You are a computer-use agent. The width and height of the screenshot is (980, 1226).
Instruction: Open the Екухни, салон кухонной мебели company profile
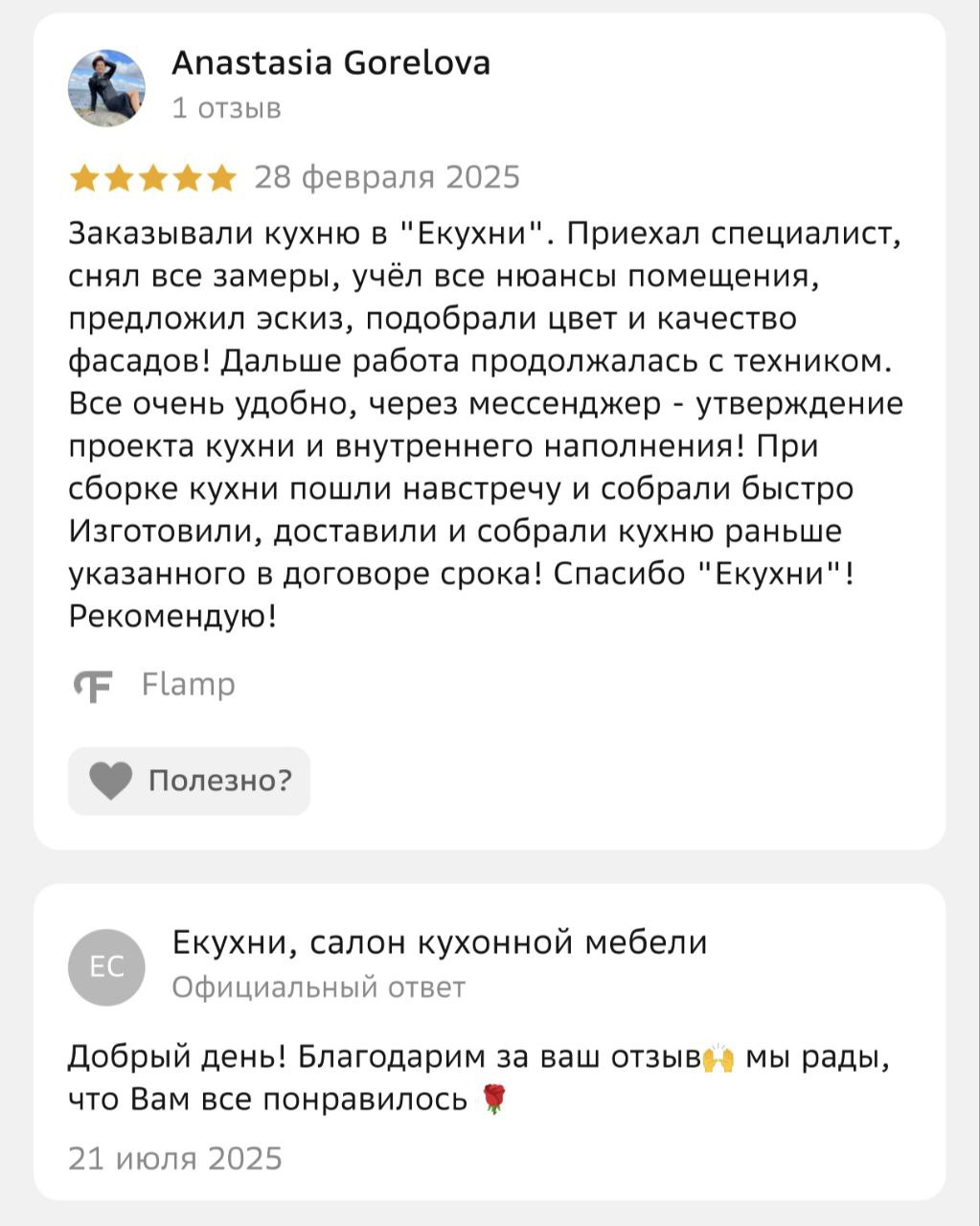(439, 942)
